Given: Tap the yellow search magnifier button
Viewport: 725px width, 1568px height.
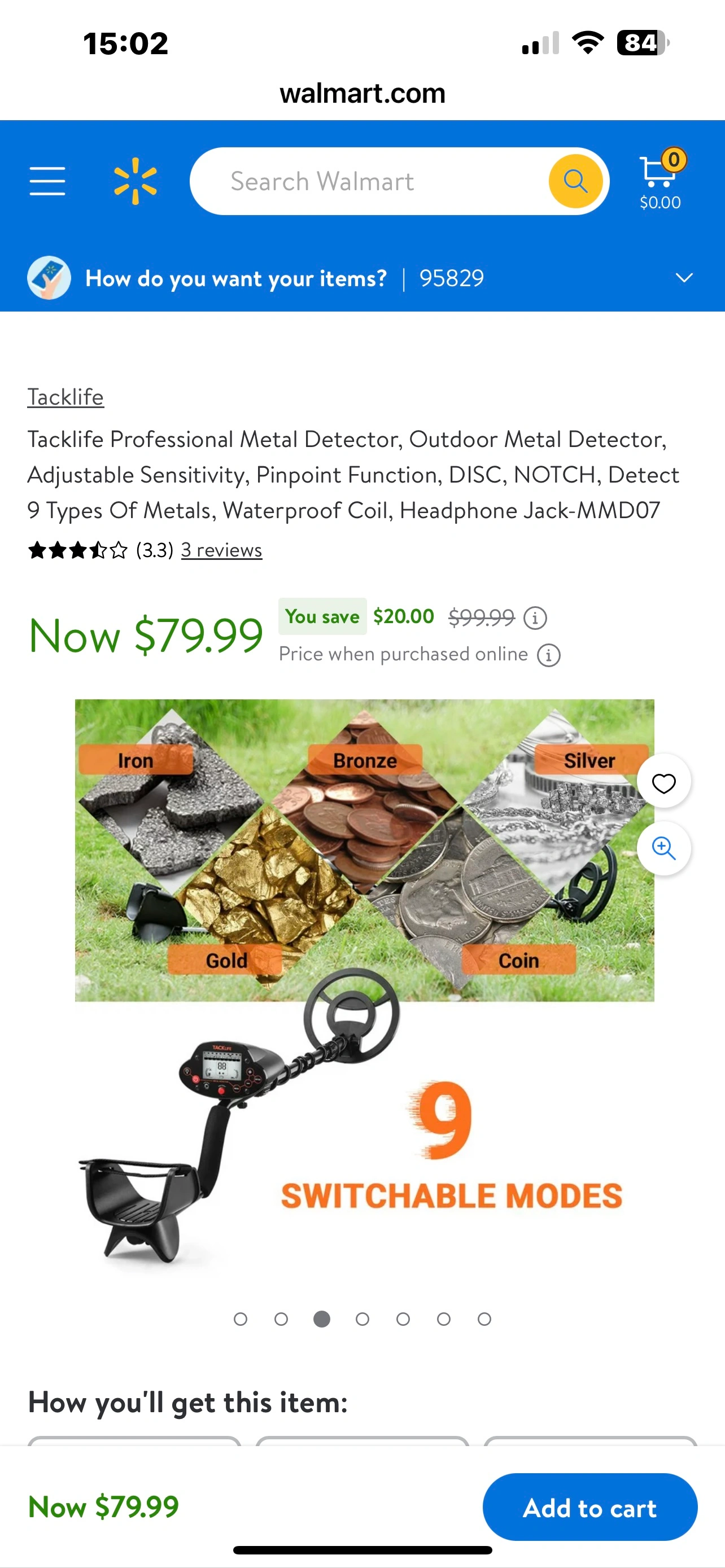Looking at the screenshot, I should (x=575, y=181).
